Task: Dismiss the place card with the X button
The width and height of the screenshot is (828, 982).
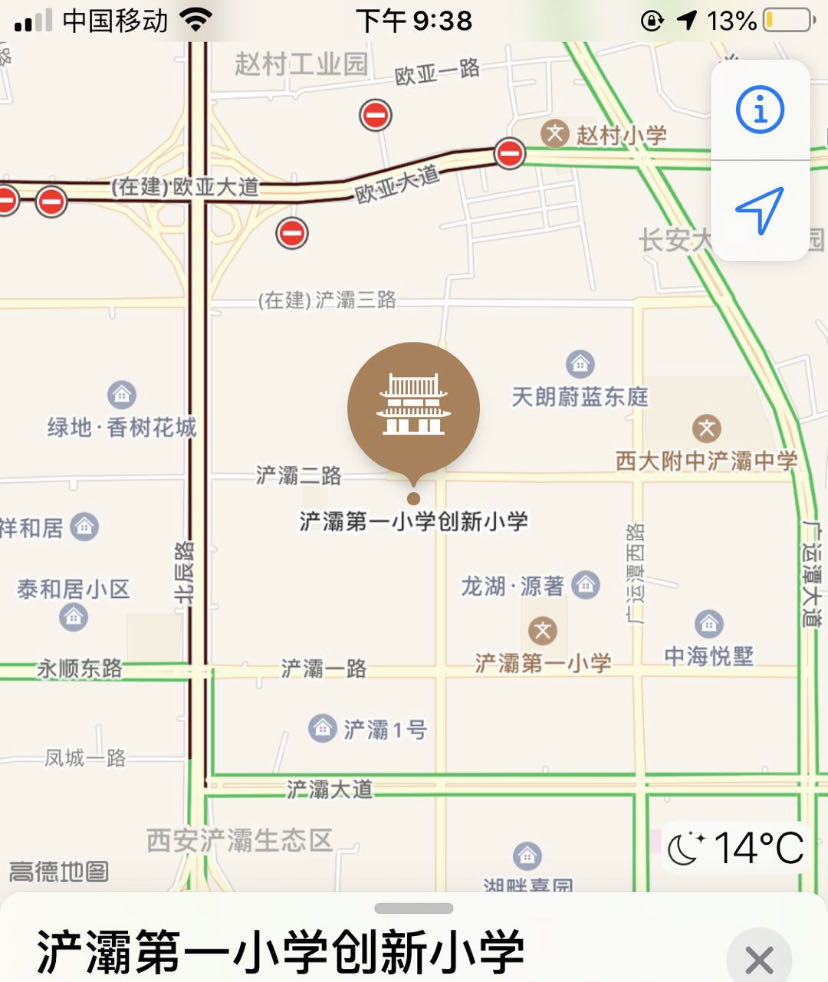Action: pos(759,958)
